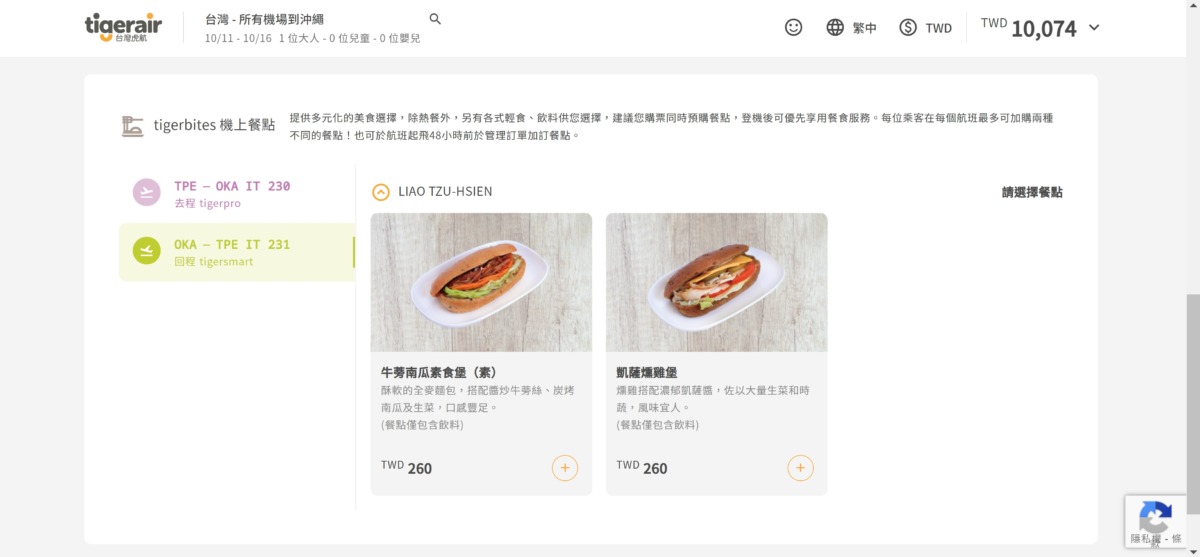Change language from 繁中
The width and height of the screenshot is (1200, 557).
pos(851,28)
